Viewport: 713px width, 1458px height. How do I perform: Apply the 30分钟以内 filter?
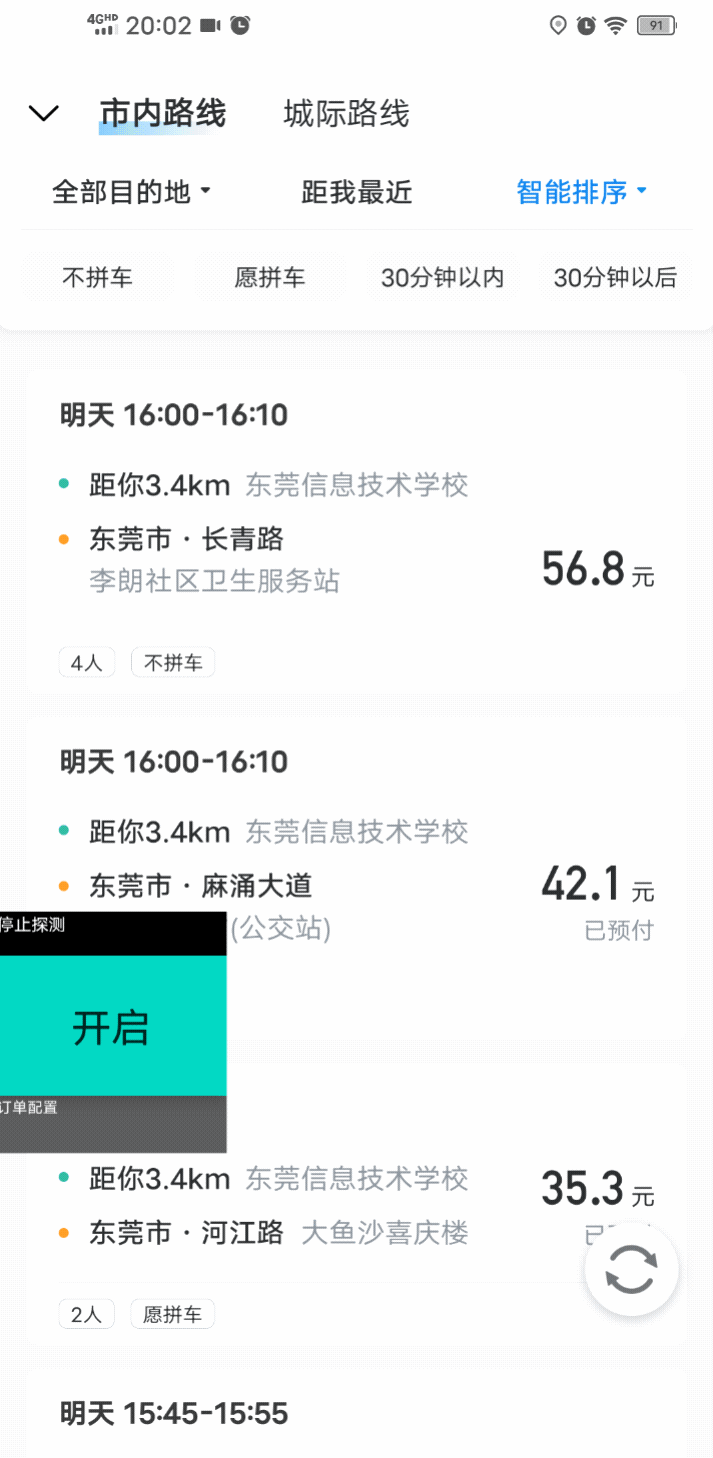[x=442, y=278]
